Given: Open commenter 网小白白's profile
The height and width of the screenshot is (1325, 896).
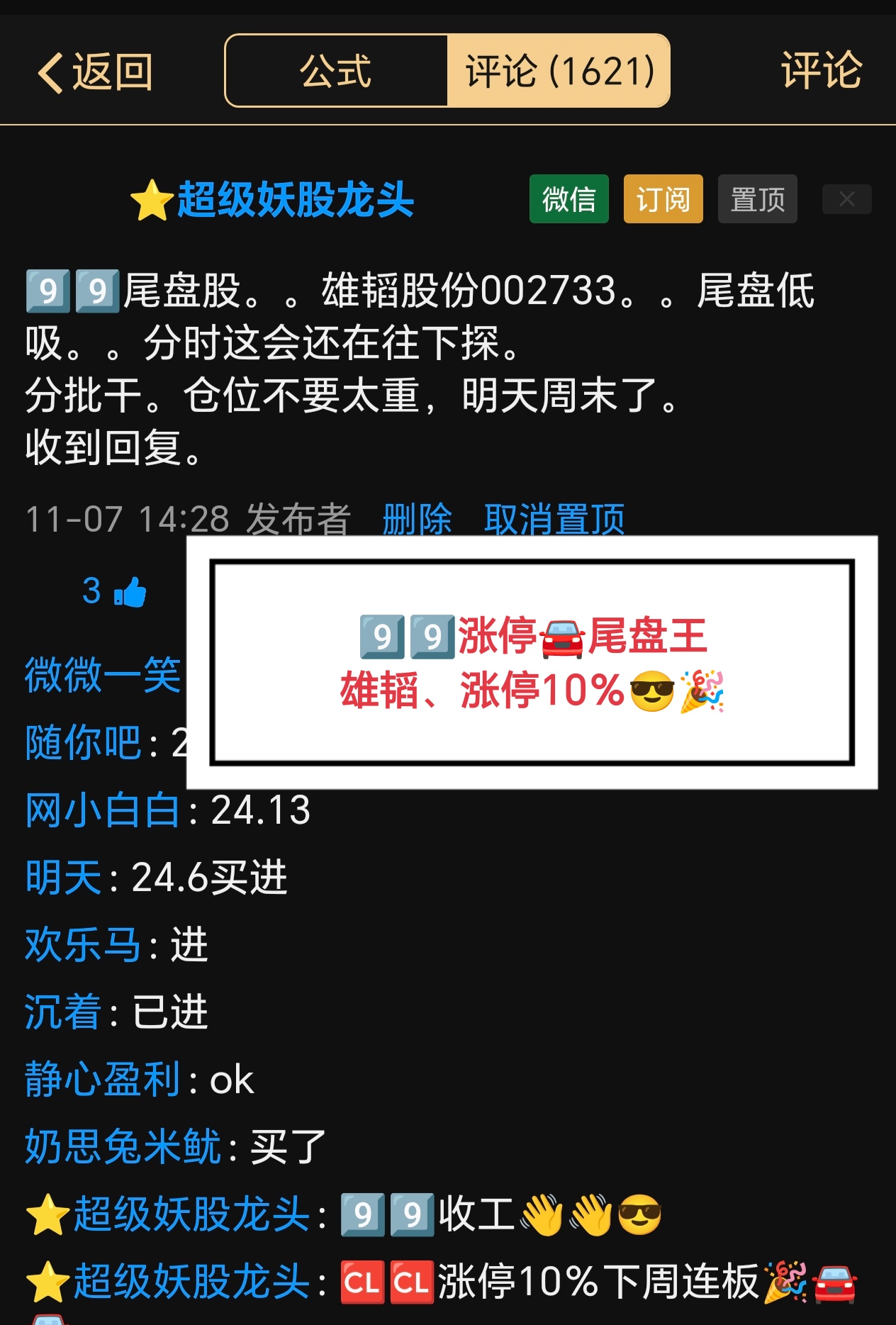Looking at the screenshot, I should pos(103,810).
